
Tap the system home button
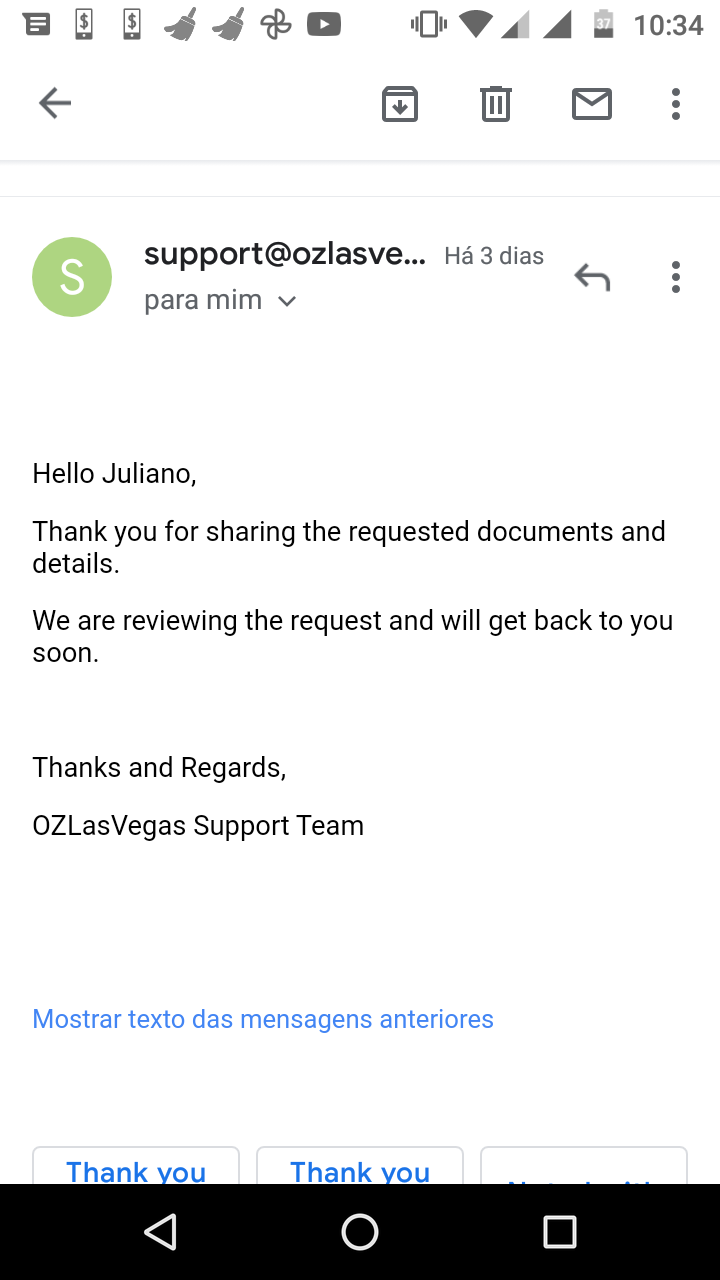click(360, 1232)
